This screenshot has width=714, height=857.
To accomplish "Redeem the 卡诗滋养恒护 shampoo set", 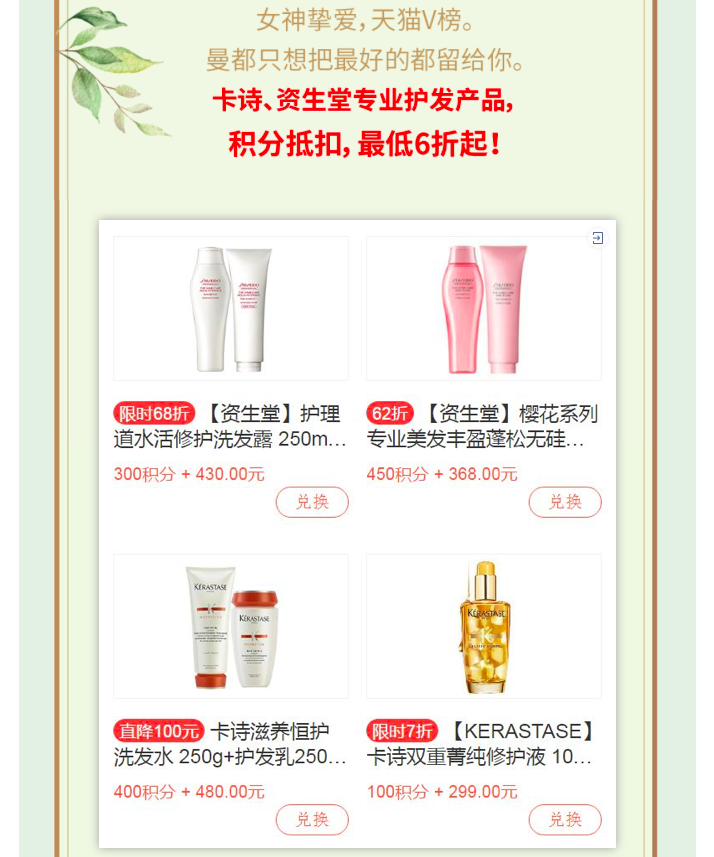I will [x=312, y=819].
